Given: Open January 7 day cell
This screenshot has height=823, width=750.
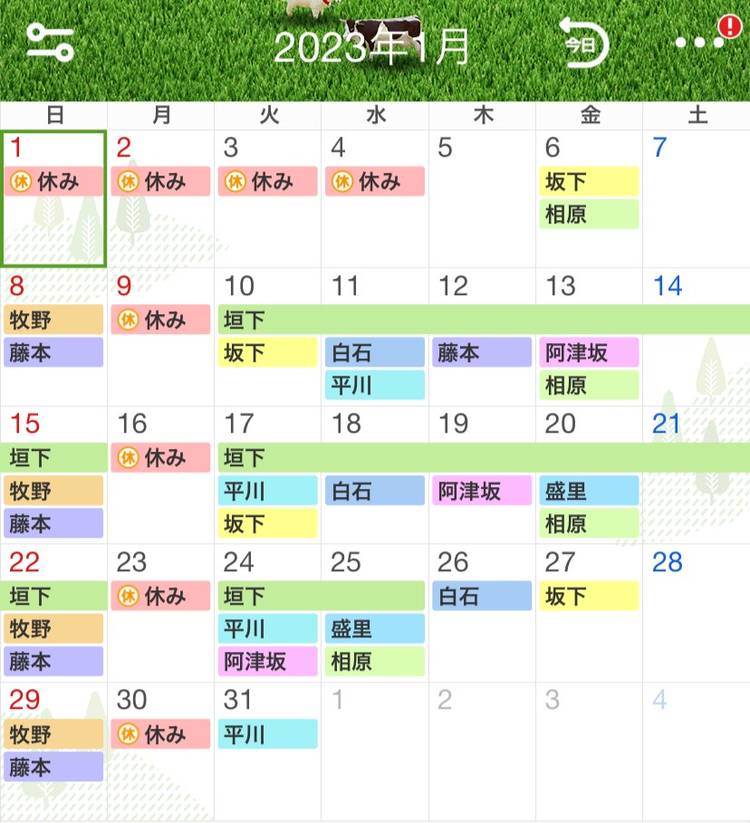Looking at the screenshot, I should pyautogui.click(x=696, y=200).
